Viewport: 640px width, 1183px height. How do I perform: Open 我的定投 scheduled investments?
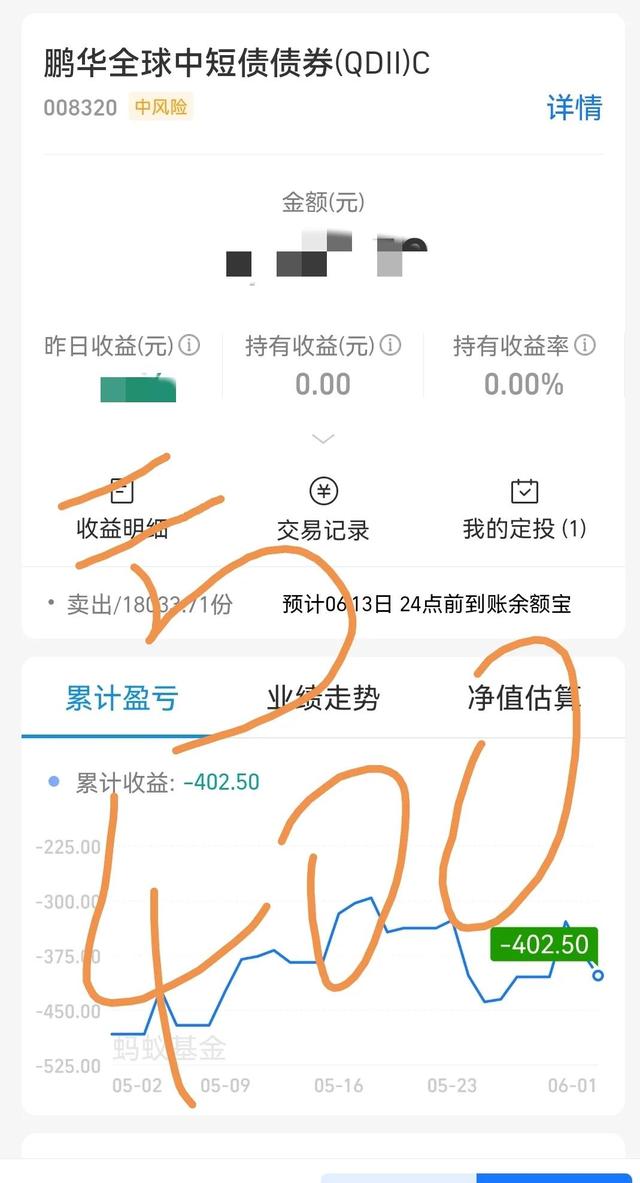[x=525, y=508]
